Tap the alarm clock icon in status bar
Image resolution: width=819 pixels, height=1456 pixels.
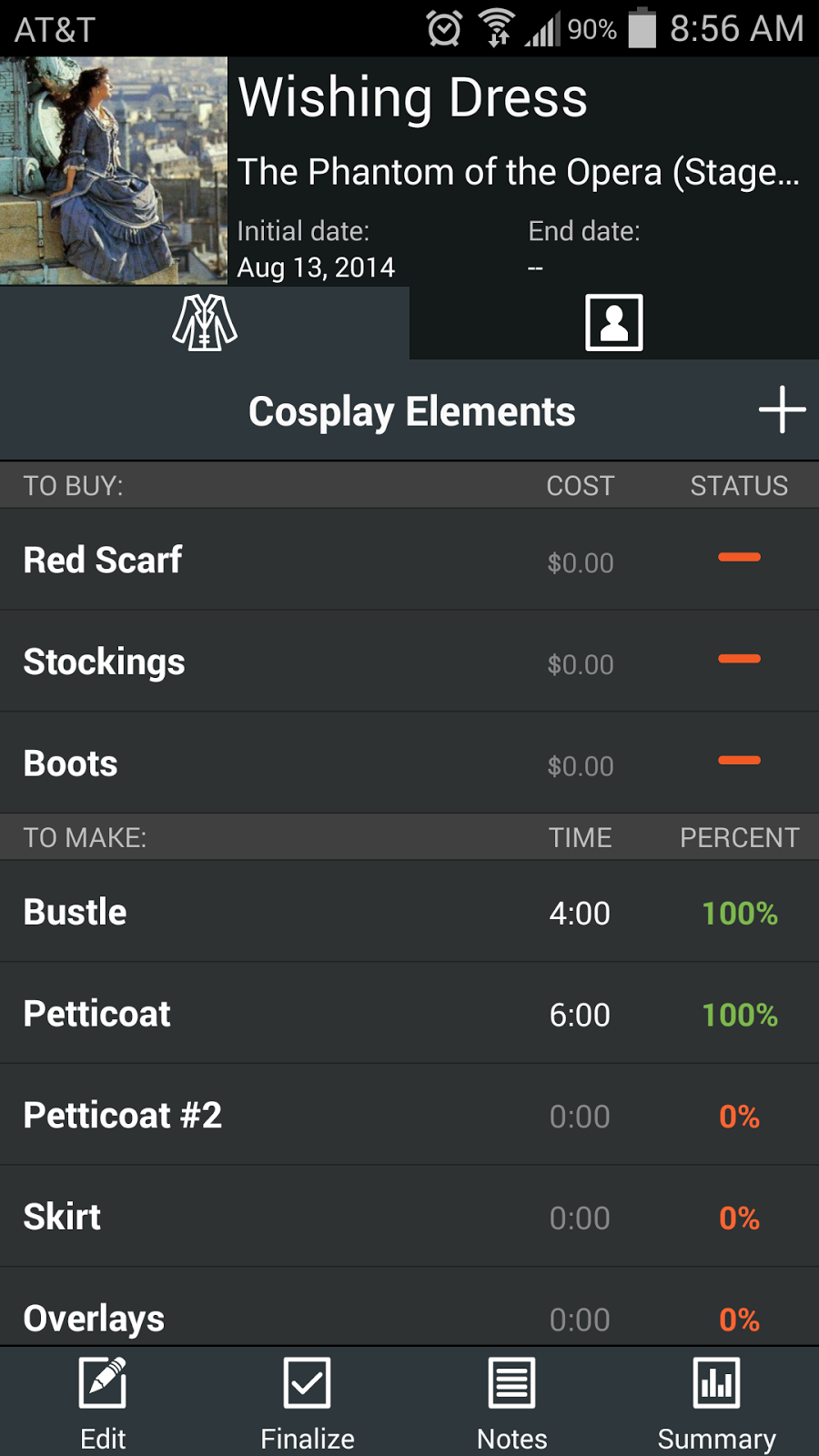pos(443,28)
